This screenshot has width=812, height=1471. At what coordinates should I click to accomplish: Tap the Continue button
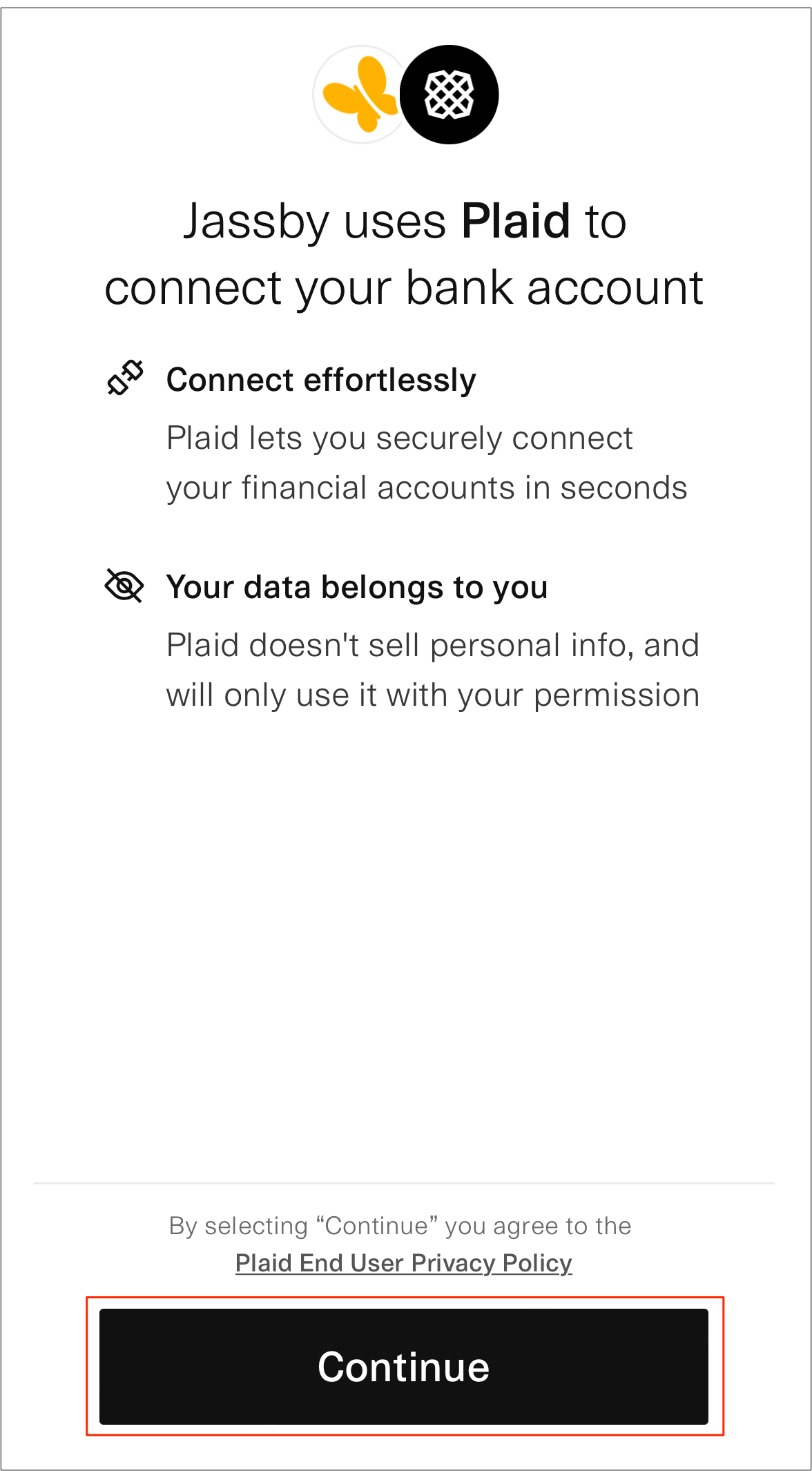[404, 1366]
